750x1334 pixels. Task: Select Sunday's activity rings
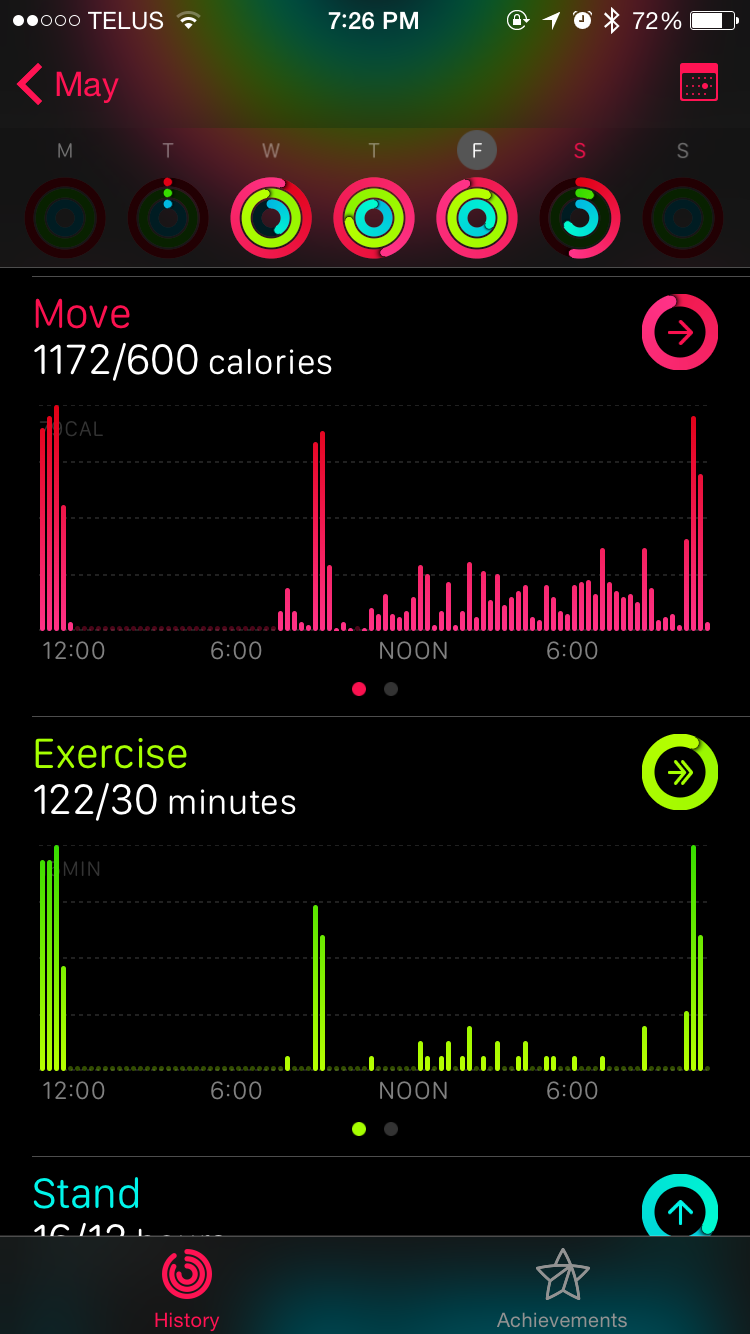(x=683, y=218)
